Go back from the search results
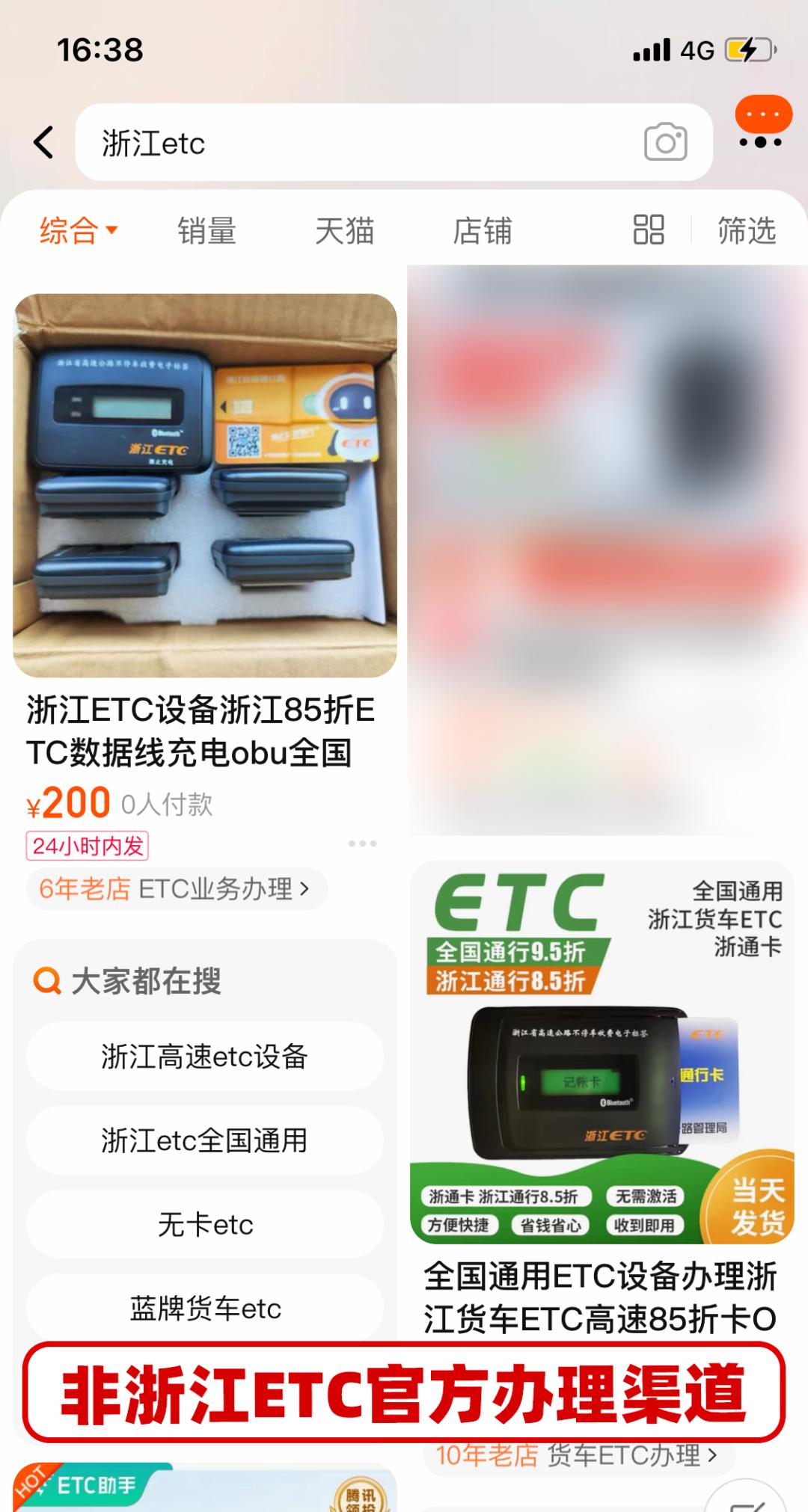This screenshot has width=808, height=1512. point(44,142)
